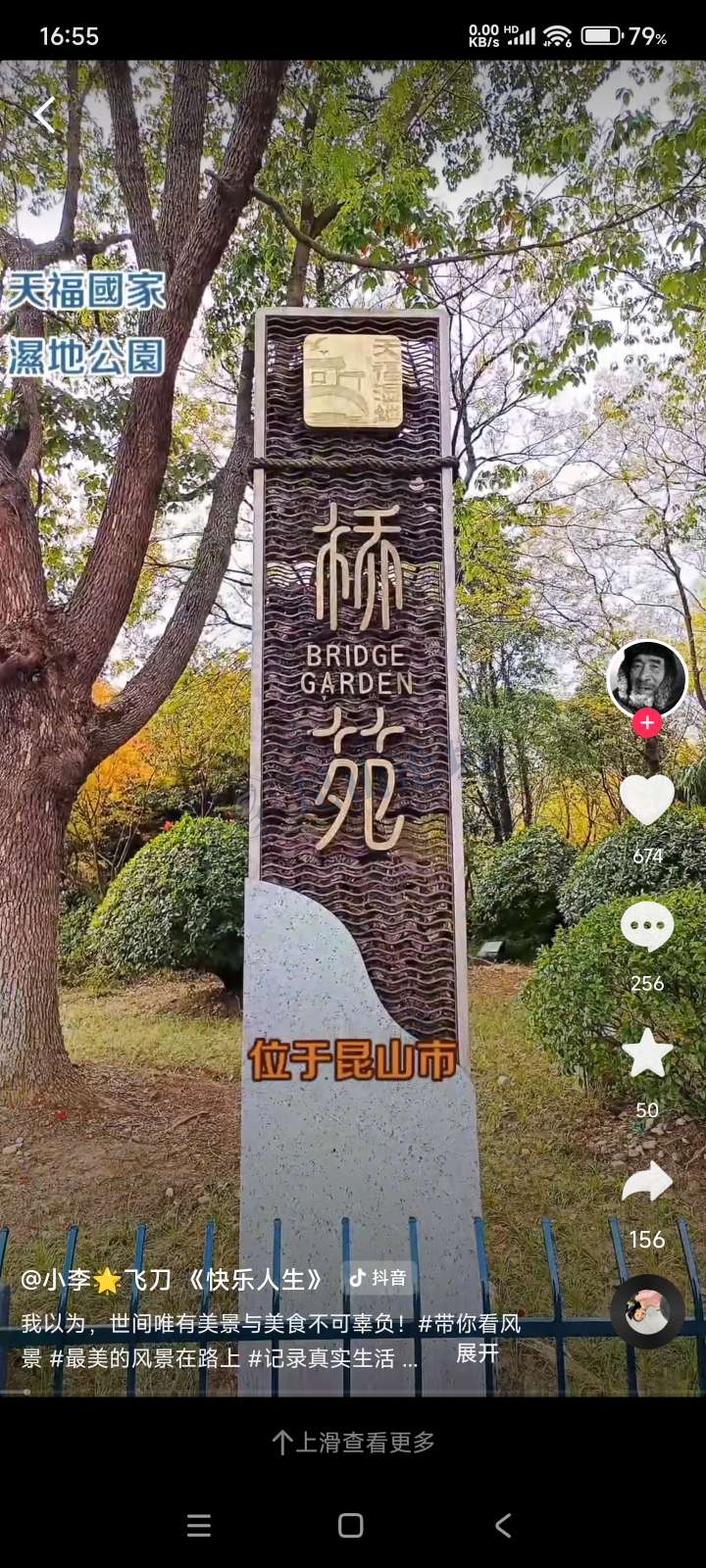The height and width of the screenshot is (1568, 706).
Task: Save the video with the star icon
Action: (647, 1053)
